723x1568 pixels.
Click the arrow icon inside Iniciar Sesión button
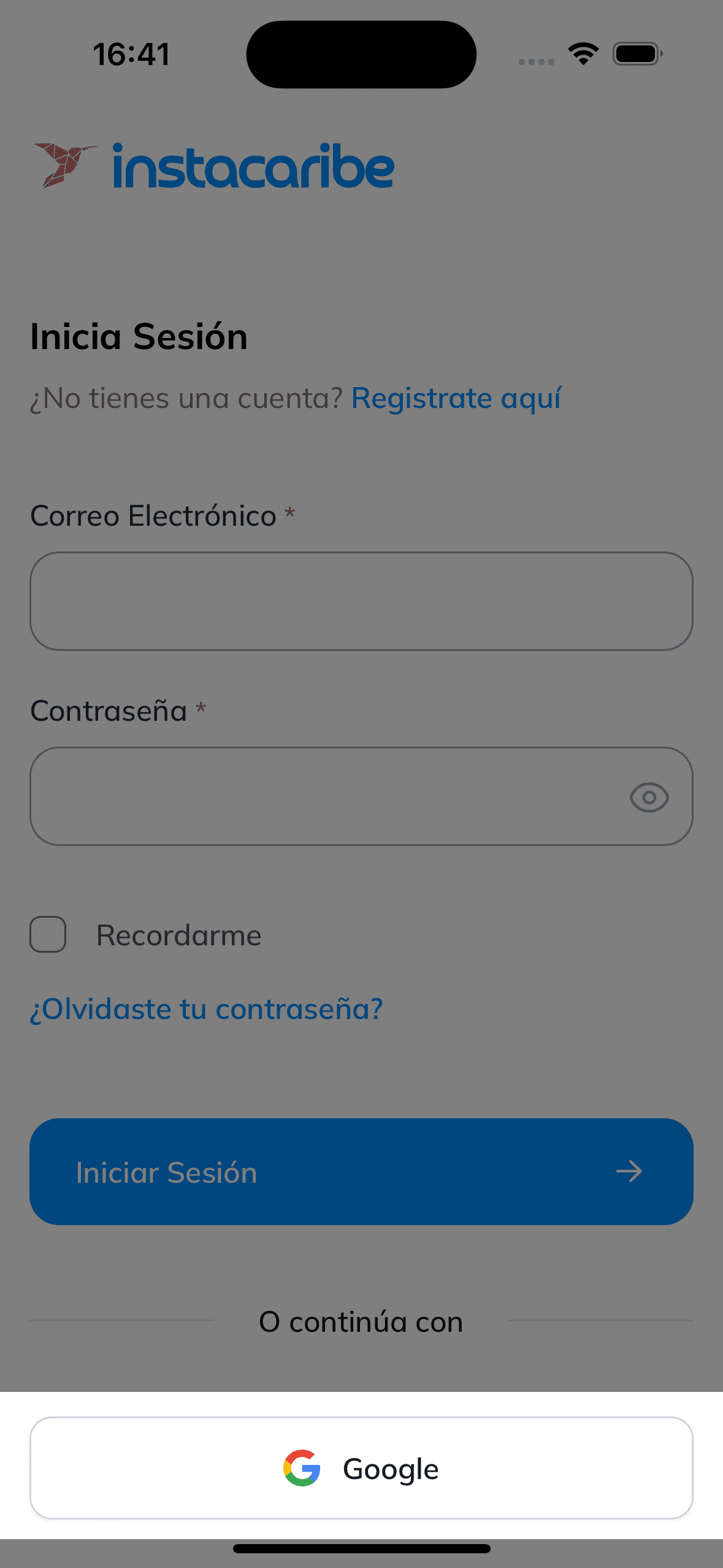tap(630, 1172)
